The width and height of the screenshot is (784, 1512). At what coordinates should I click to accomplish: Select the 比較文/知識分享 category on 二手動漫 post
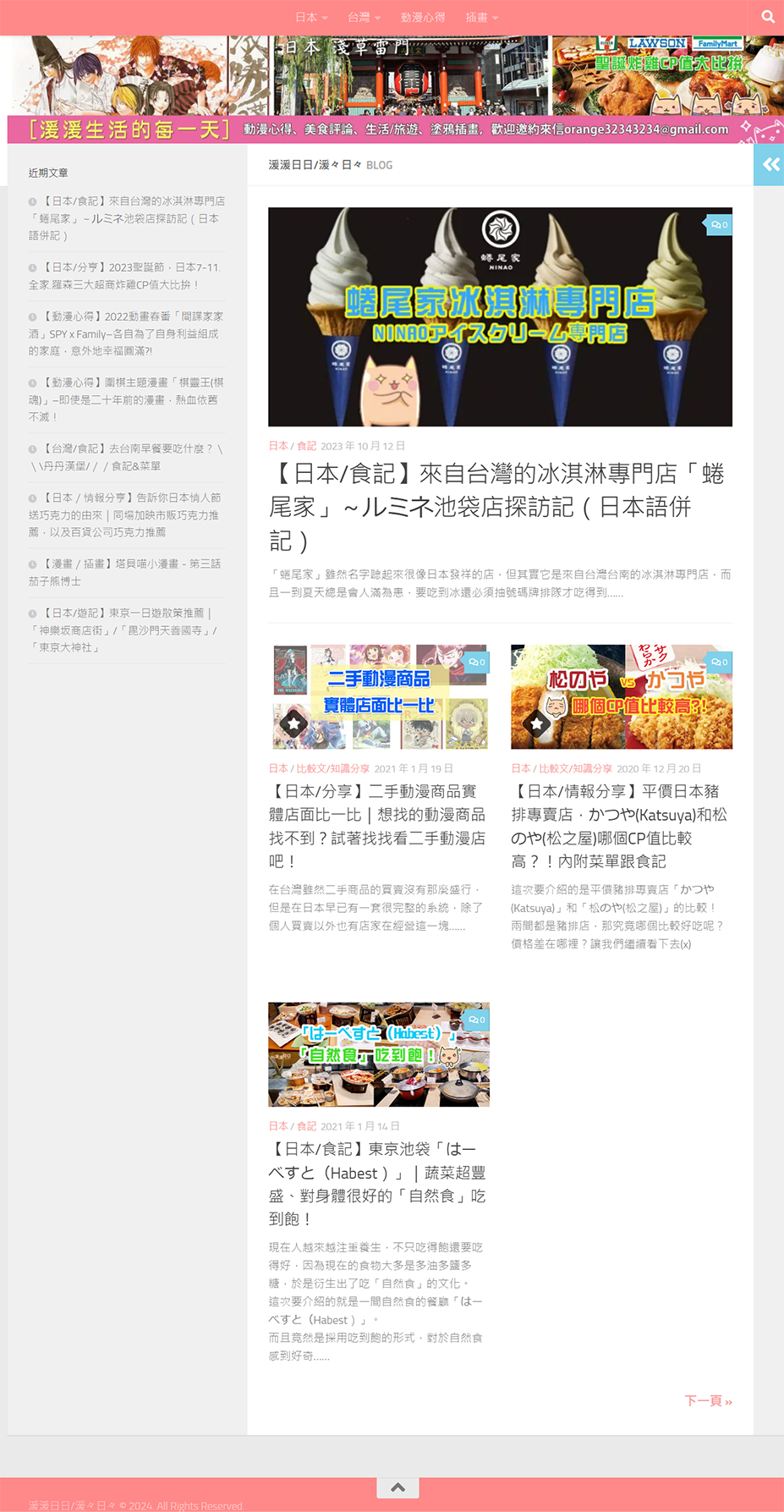pyautogui.click(x=332, y=768)
